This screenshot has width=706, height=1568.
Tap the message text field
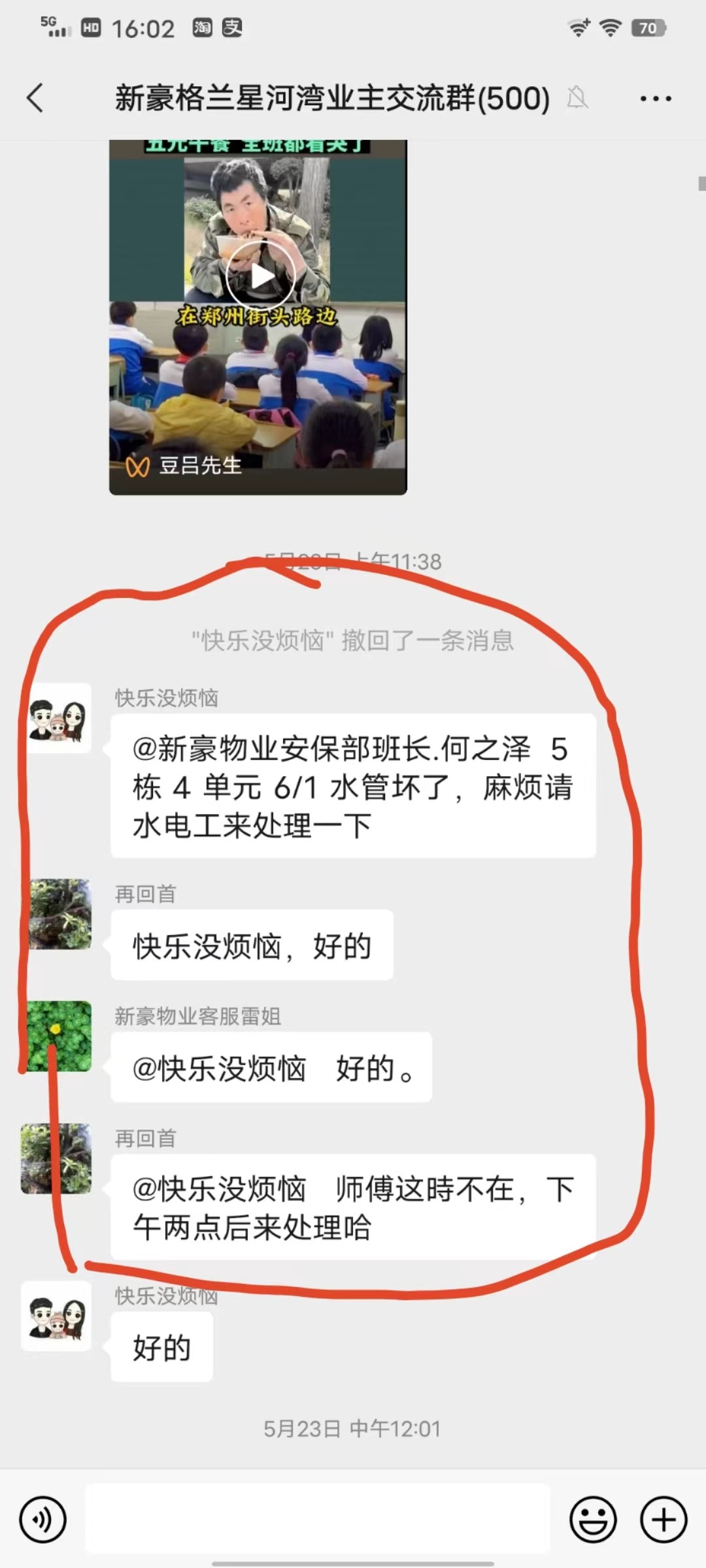click(318, 1518)
